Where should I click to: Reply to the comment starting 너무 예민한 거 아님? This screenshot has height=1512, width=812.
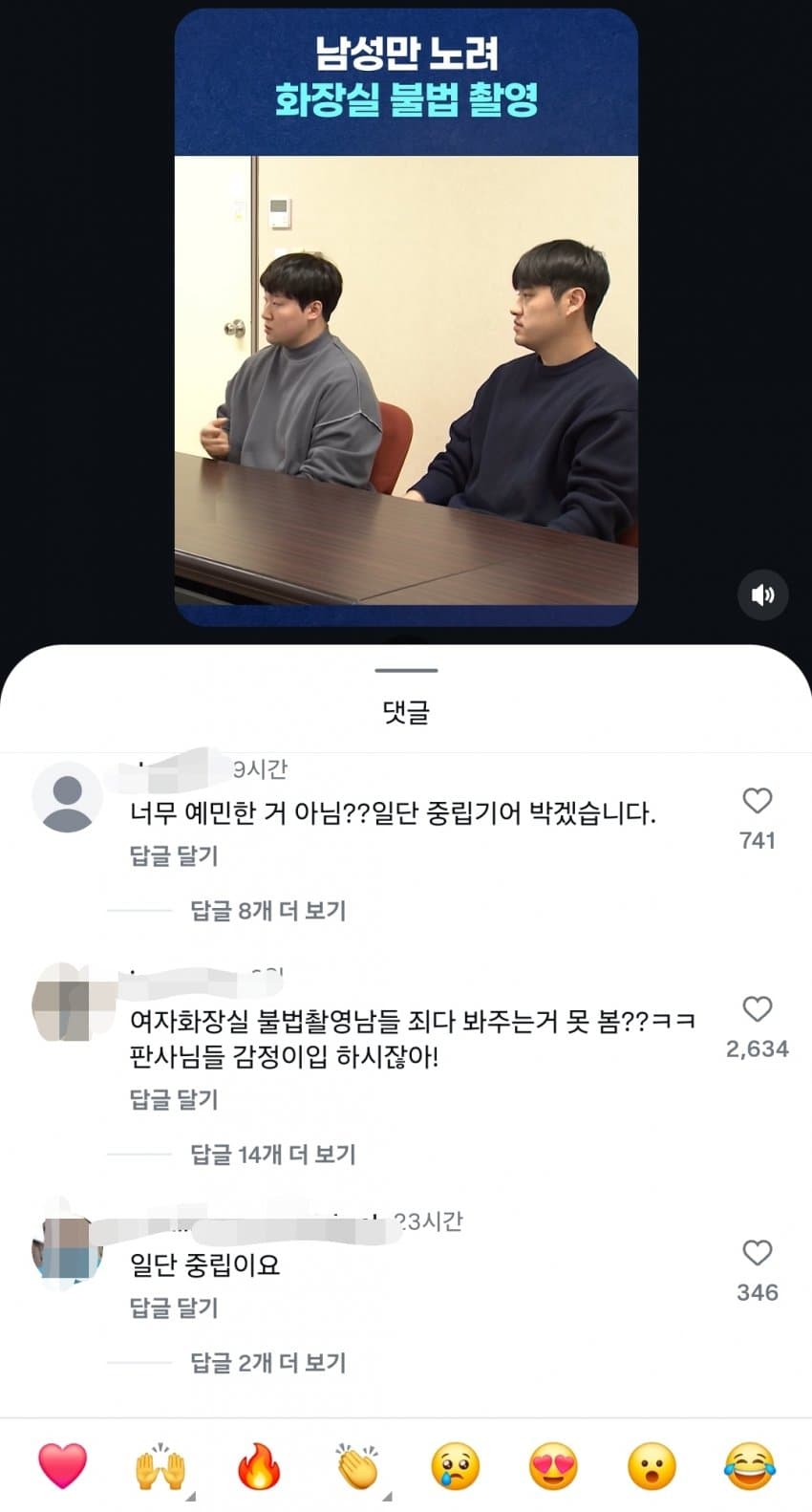coord(174,855)
